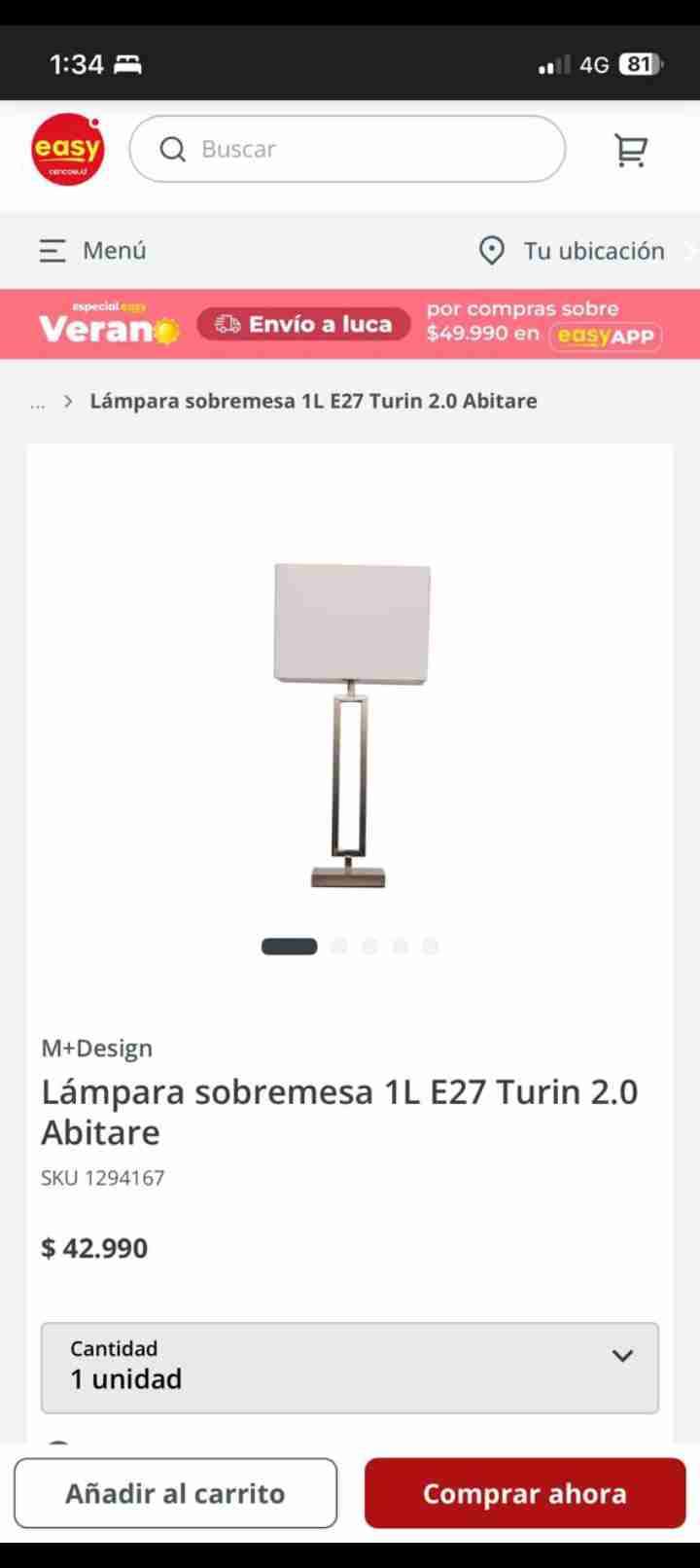Viewport: 700px width, 1568px height.
Task: Open the M+Design brand link
Action: click(96, 1048)
